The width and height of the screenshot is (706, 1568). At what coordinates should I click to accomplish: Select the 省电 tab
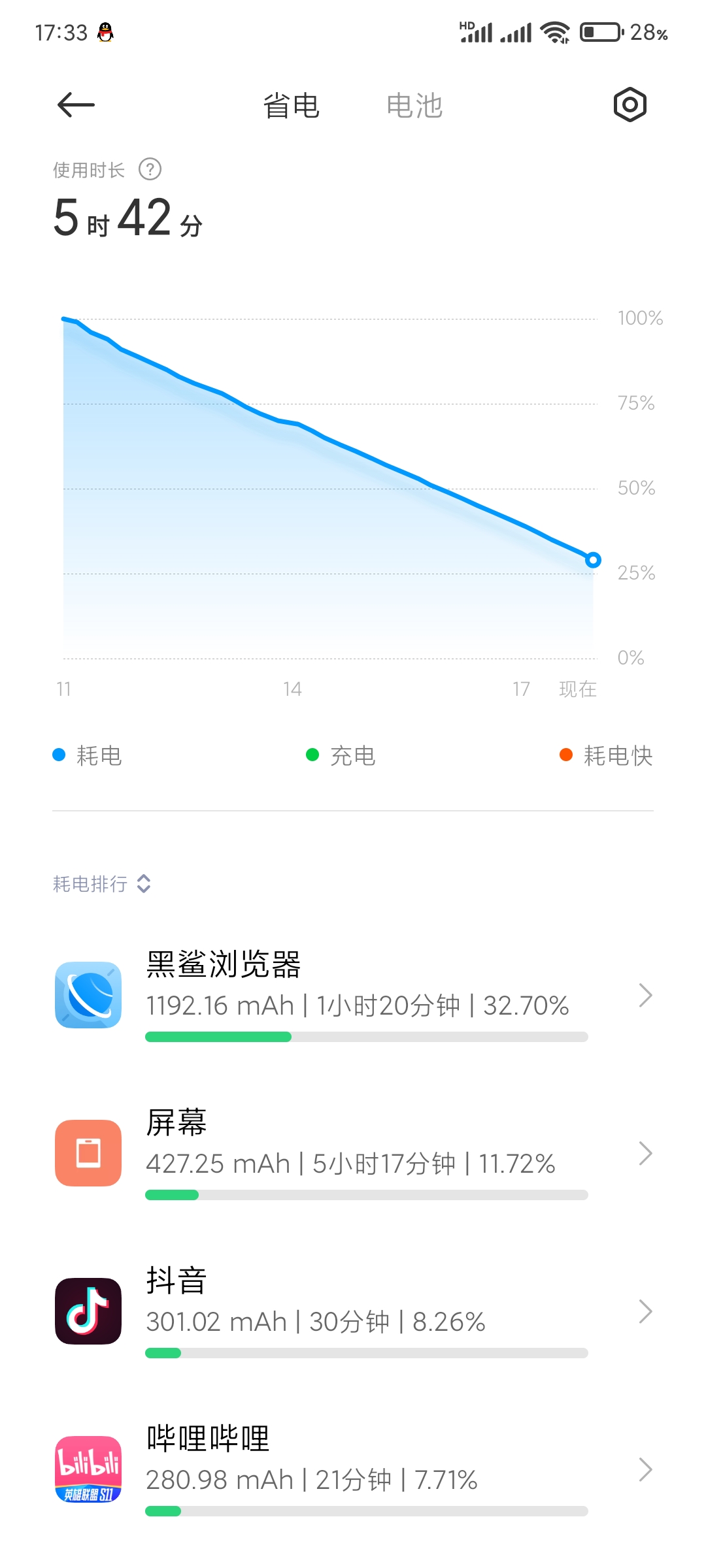coord(291,106)
